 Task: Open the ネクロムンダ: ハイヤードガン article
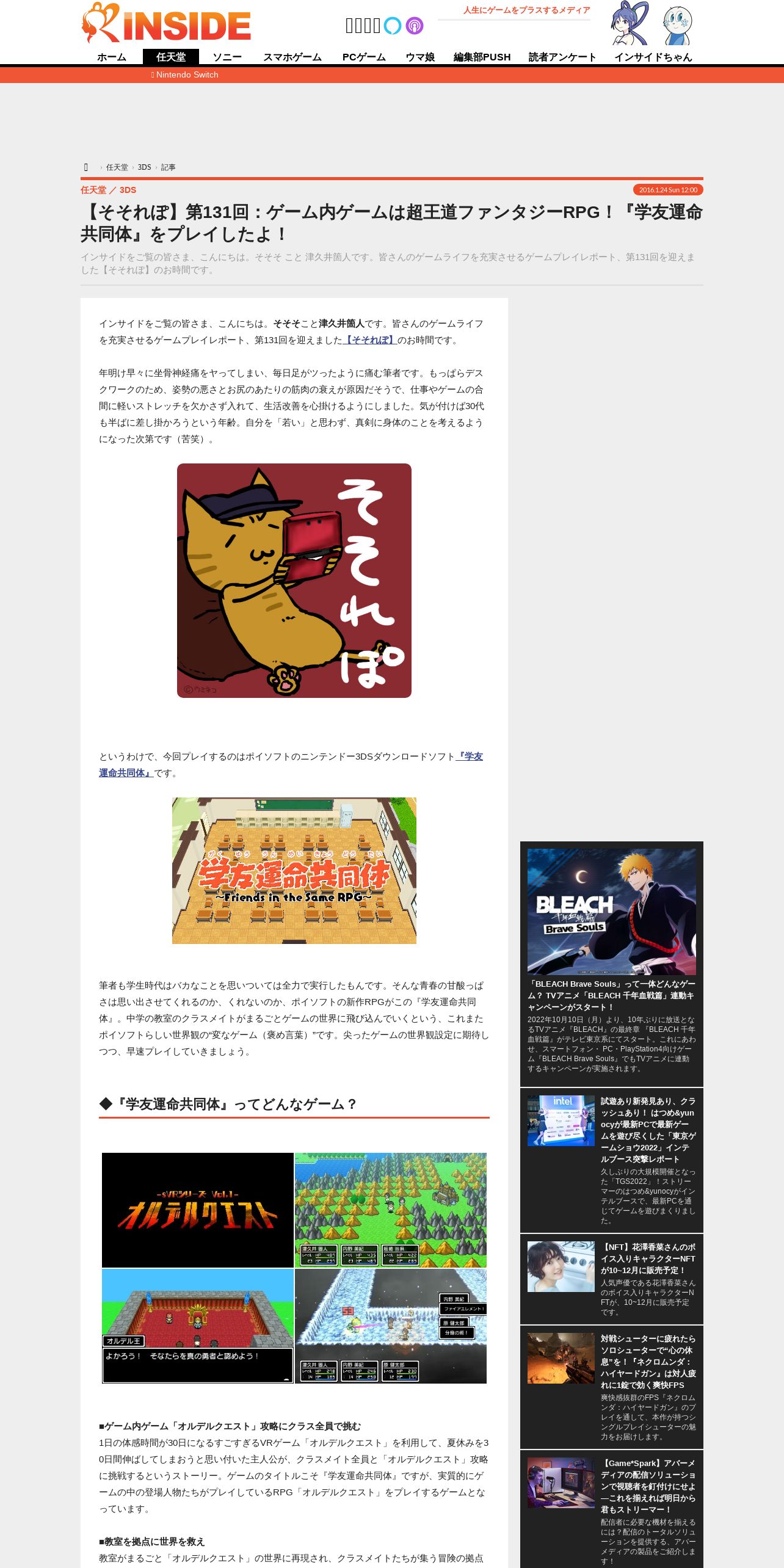612,1387
